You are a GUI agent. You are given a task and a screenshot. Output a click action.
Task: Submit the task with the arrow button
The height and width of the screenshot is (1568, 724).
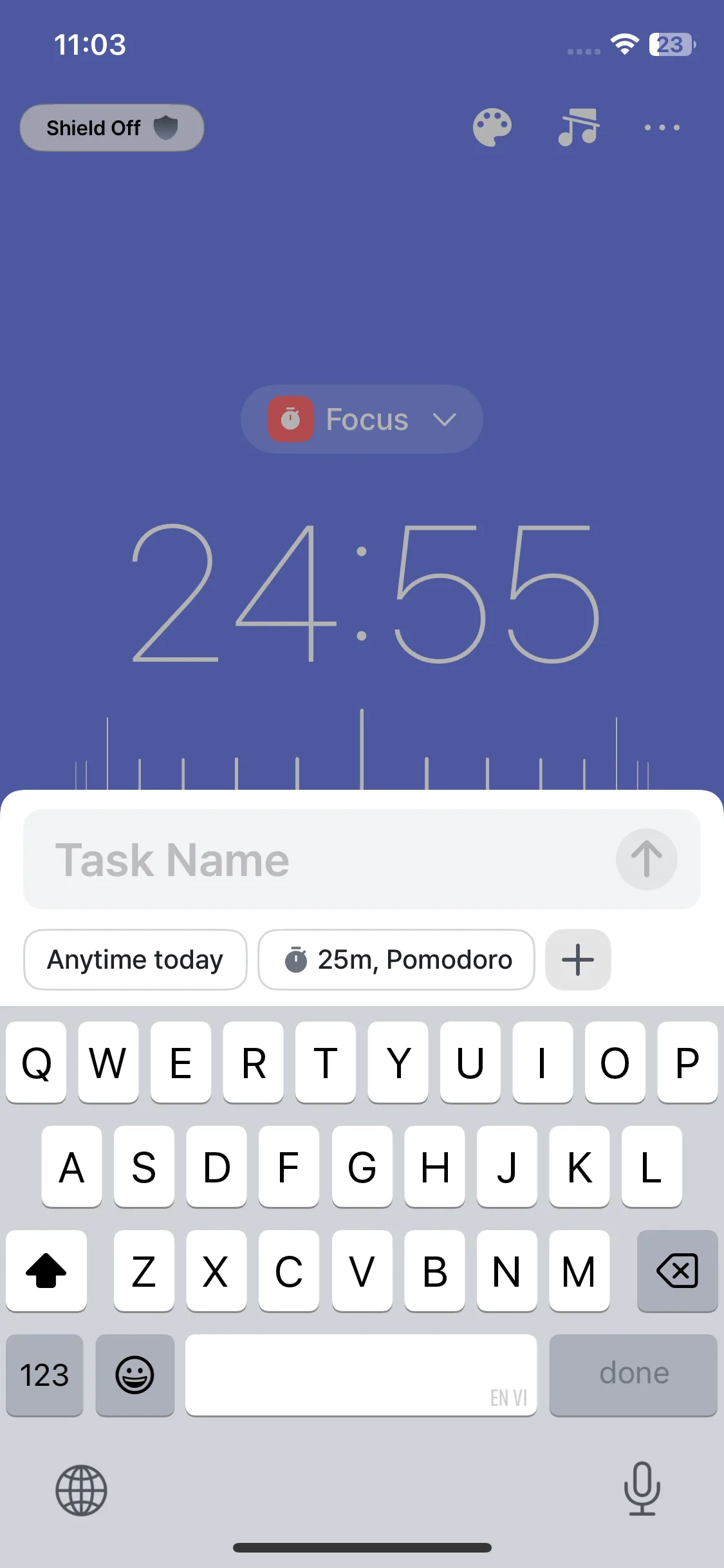coord(646,859)
